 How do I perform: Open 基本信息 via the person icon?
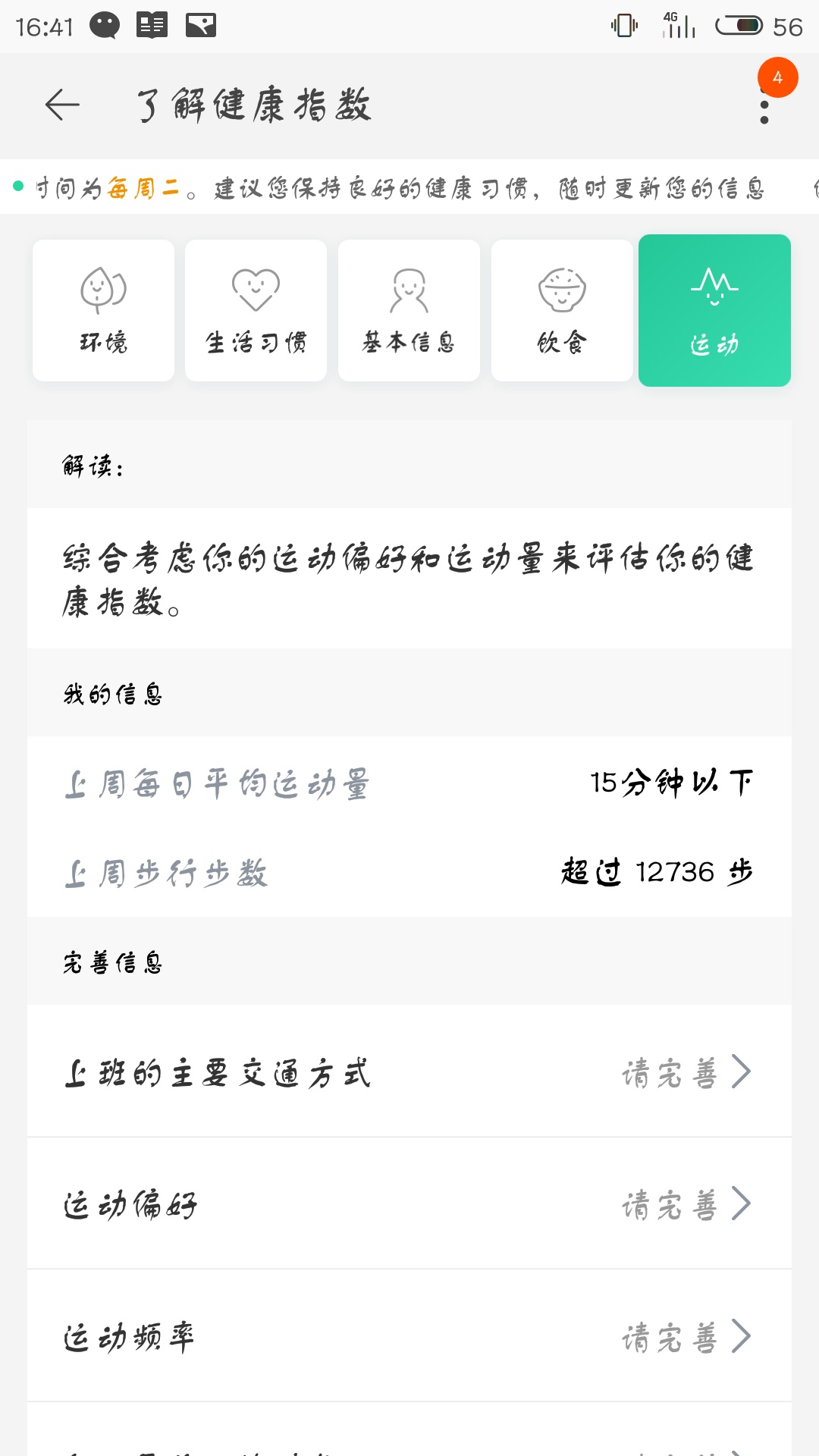409,288
